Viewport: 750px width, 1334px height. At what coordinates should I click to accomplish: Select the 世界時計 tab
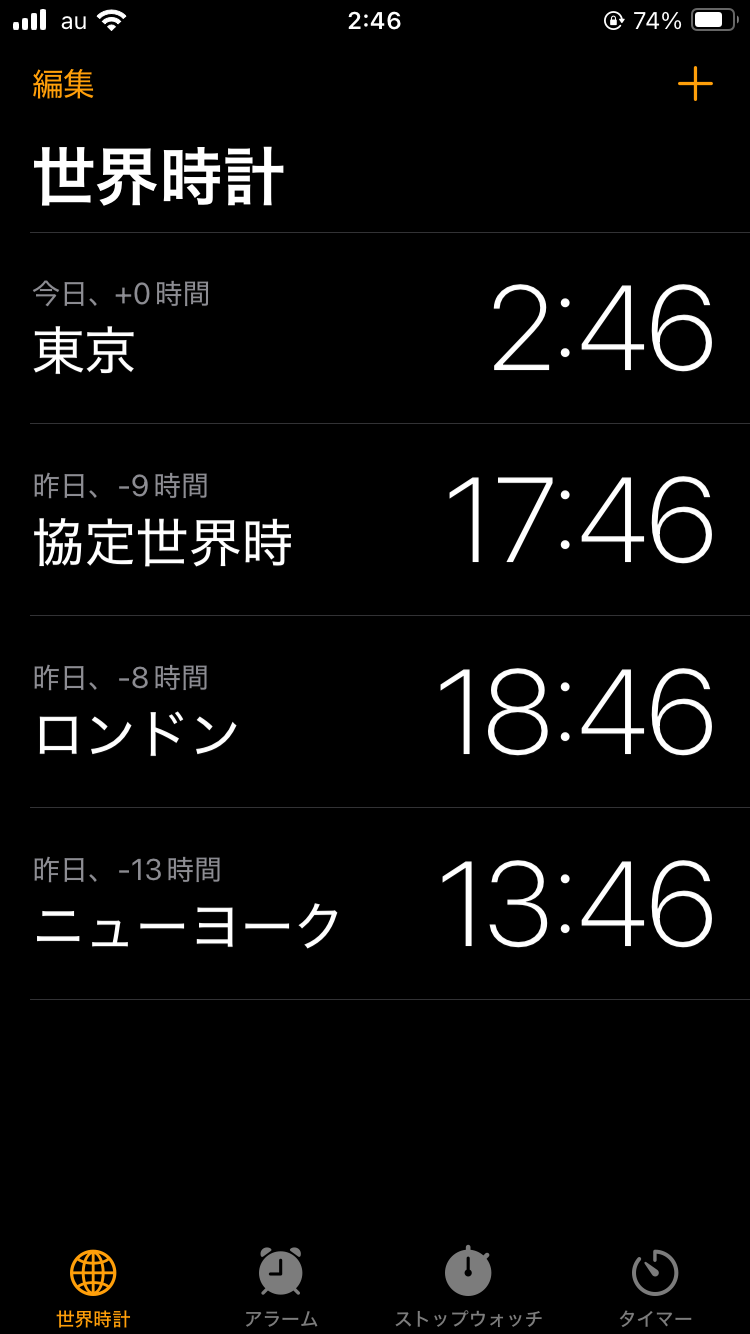pos(93,1288)
